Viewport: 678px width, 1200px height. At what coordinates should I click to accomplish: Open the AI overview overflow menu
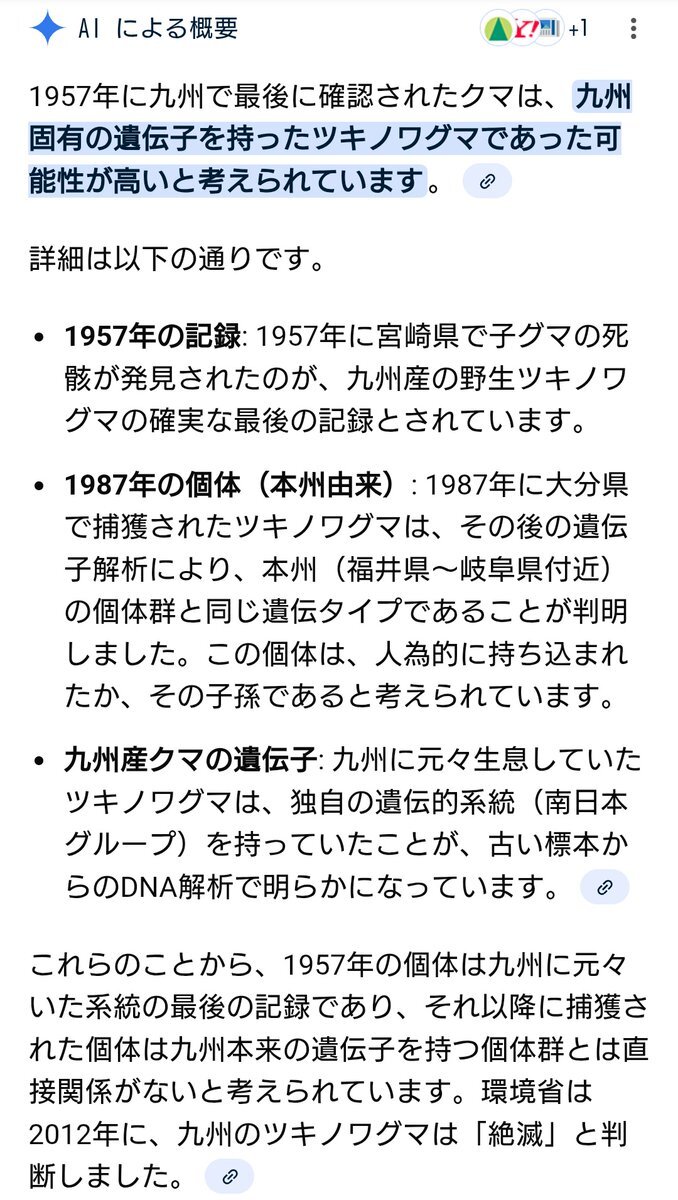pyautogui.click(x=633, y=29)
